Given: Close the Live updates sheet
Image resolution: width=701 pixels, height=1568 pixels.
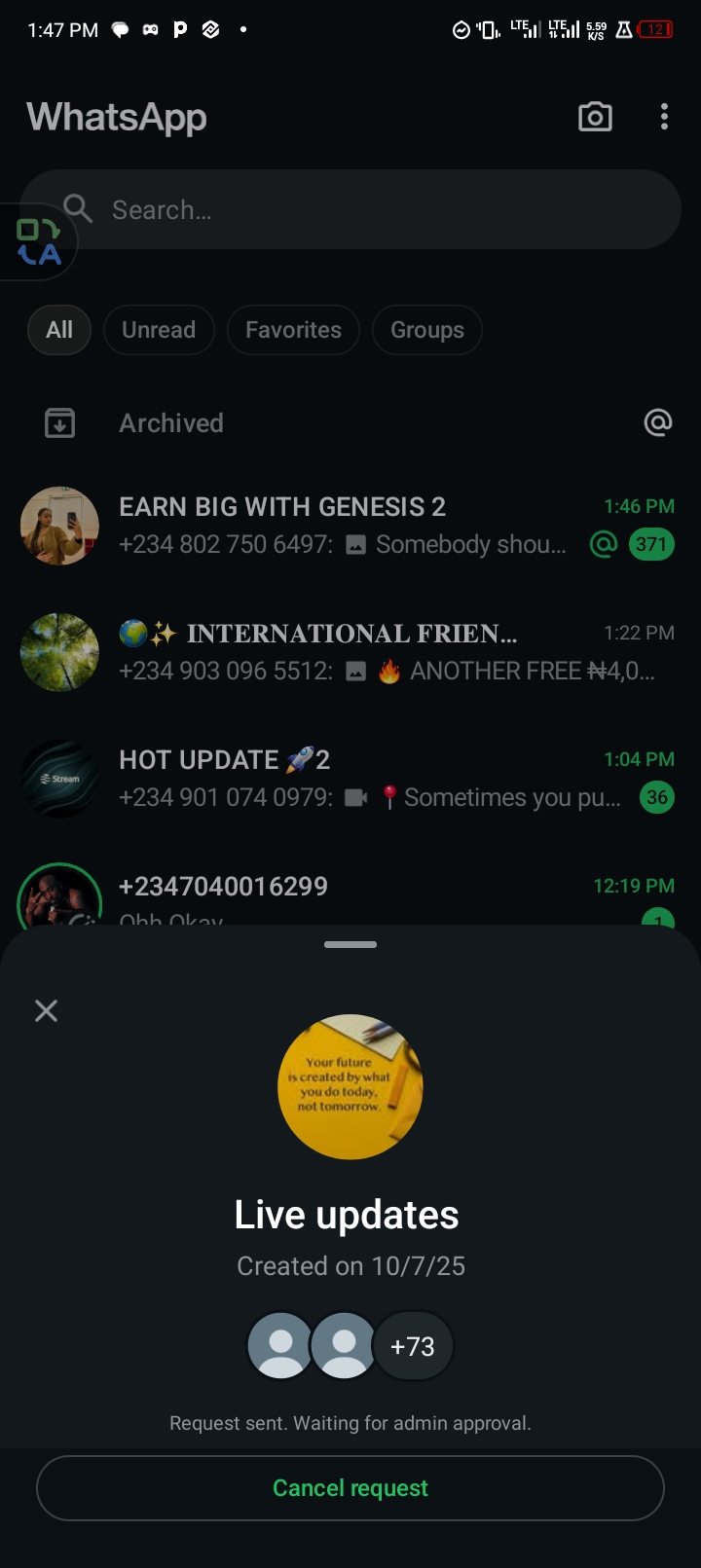Looking at the screenshot, I should click(46, 1010).
